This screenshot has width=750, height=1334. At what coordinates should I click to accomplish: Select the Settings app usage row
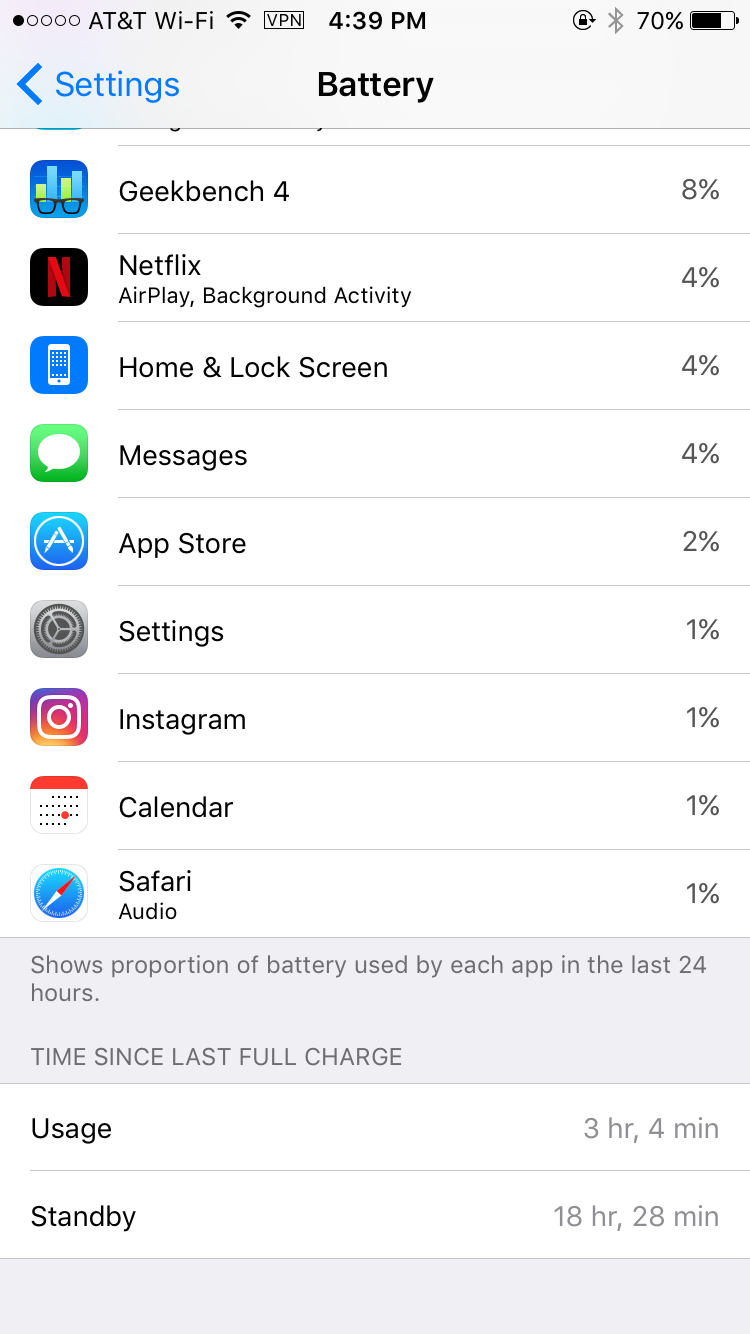click(x=375, y=631)
